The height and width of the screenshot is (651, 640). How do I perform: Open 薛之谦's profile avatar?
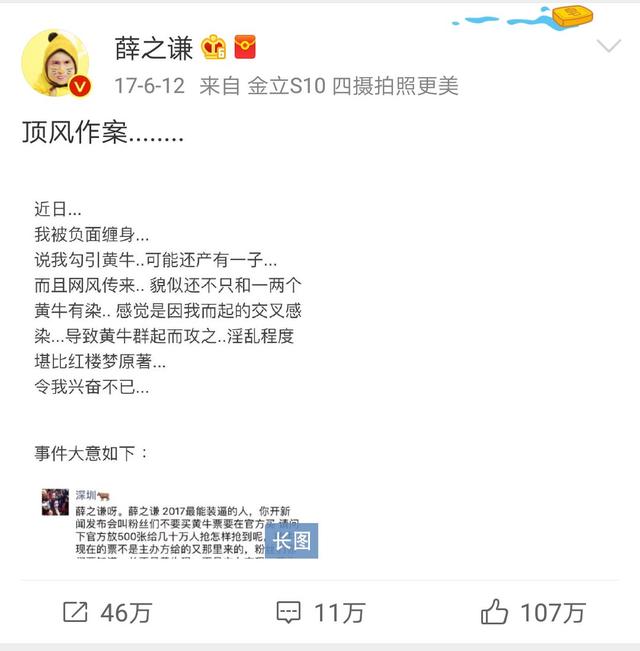pyautogui.click(x=56, y=63)
